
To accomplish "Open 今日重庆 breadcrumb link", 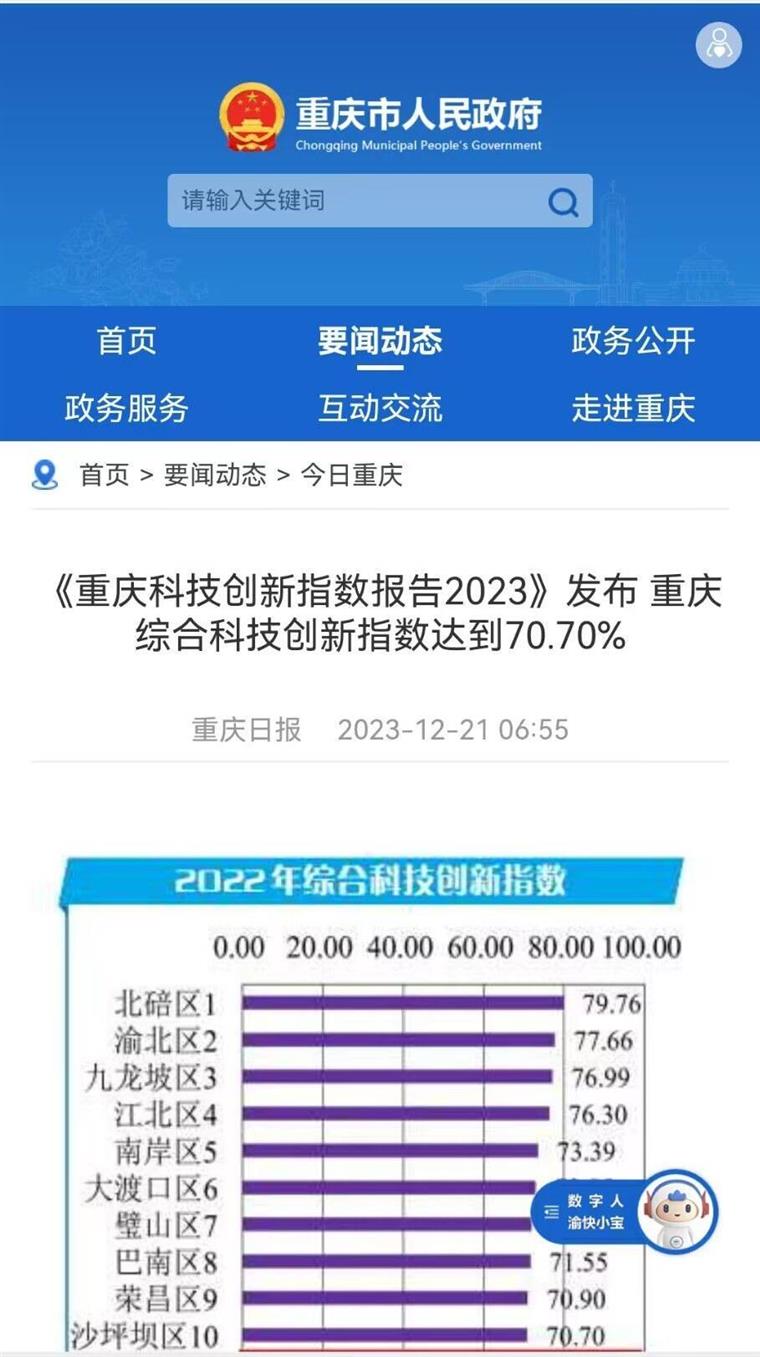I will click(x=352, y=475).
